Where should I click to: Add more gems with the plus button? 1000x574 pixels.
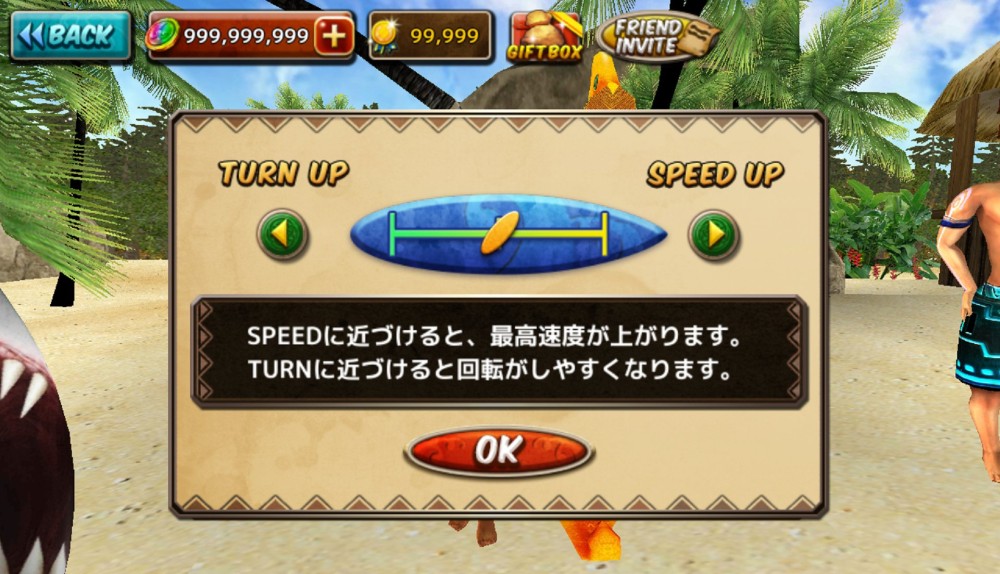pyautogui.click(x=334, y=36)
